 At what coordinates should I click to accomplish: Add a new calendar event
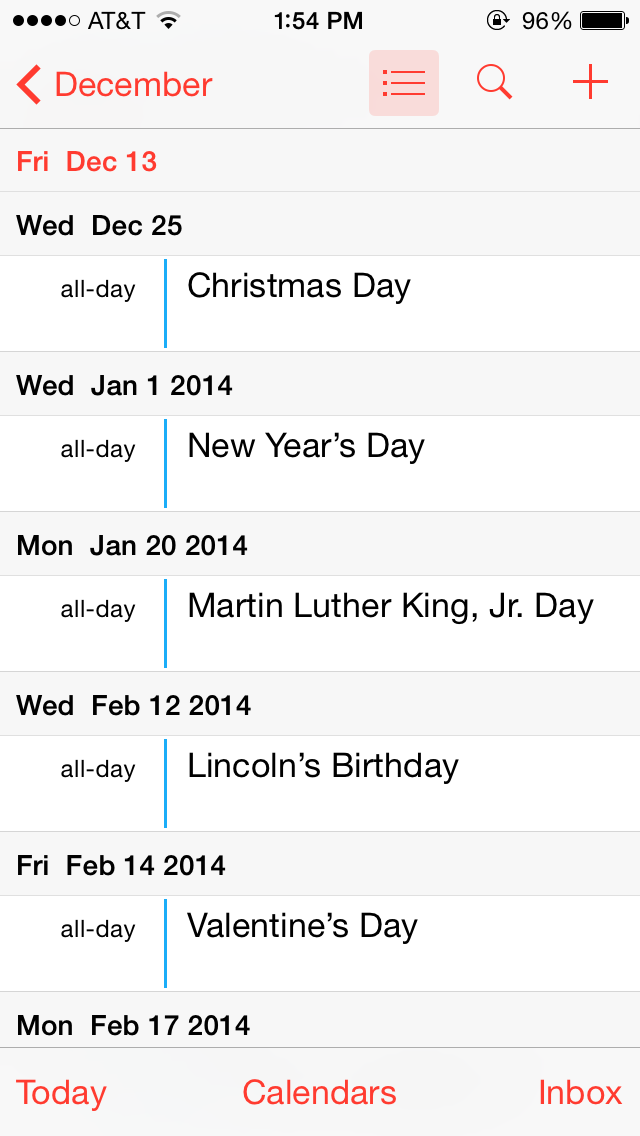pyautogui.click(x=590, y=83)
